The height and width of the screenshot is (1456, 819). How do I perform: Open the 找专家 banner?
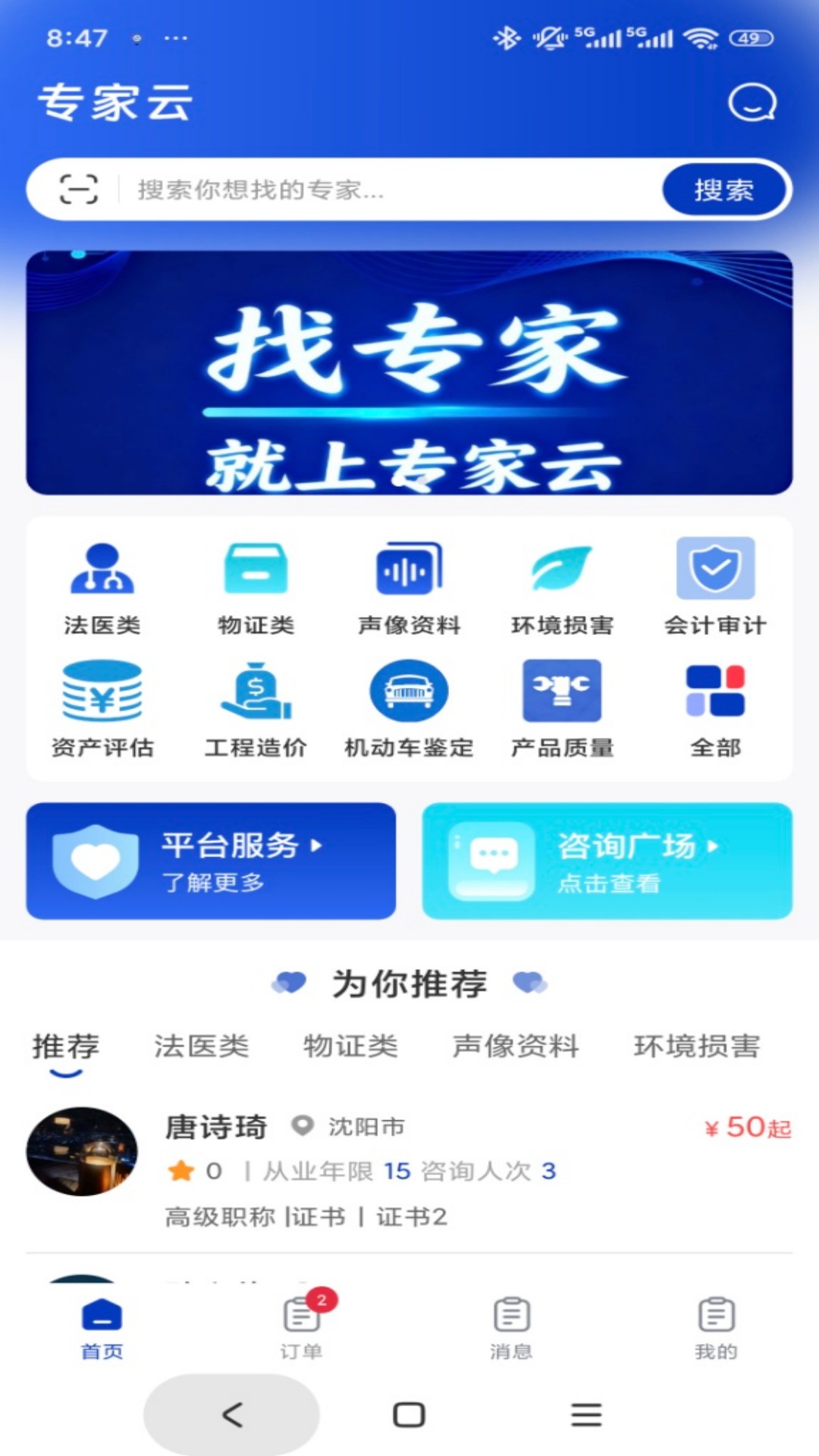(x=409, y=373)
